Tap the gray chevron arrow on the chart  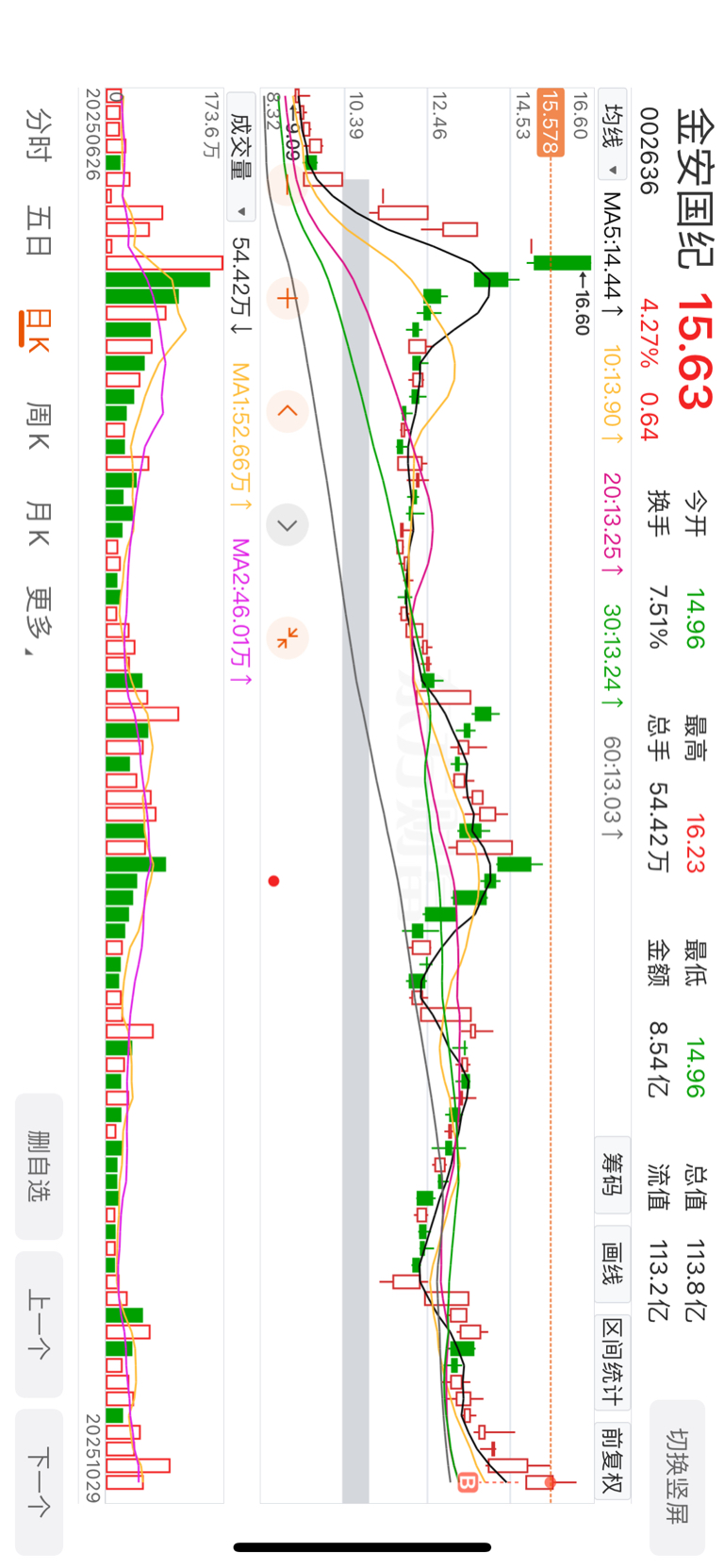[287, 525]
